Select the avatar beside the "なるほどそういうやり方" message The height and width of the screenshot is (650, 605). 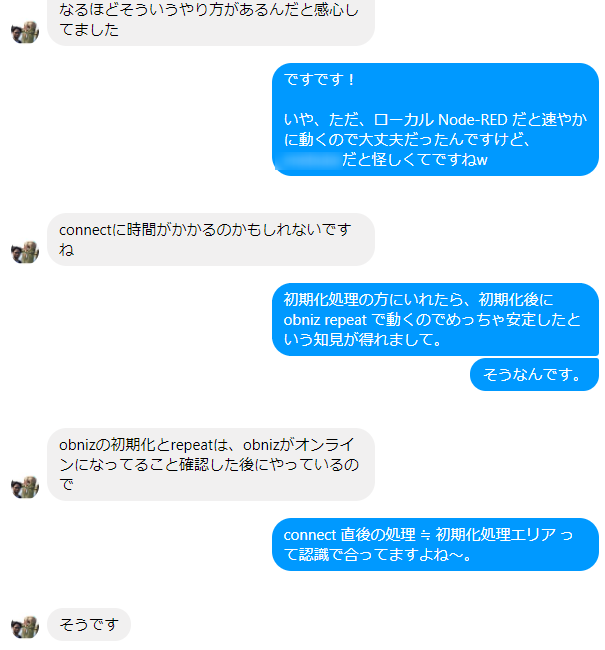(24, 32)
